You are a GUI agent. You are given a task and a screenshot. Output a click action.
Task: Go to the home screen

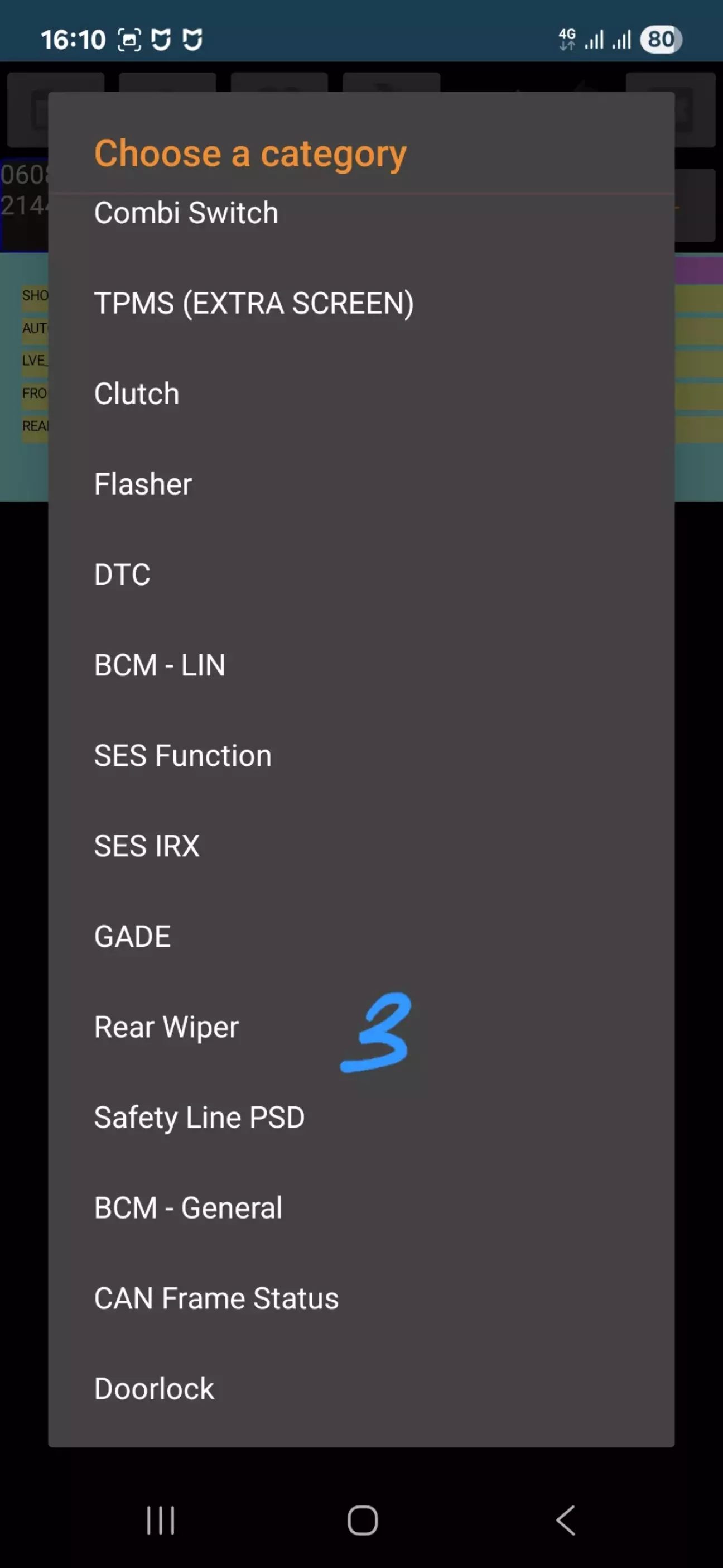tap(363, 1521)
